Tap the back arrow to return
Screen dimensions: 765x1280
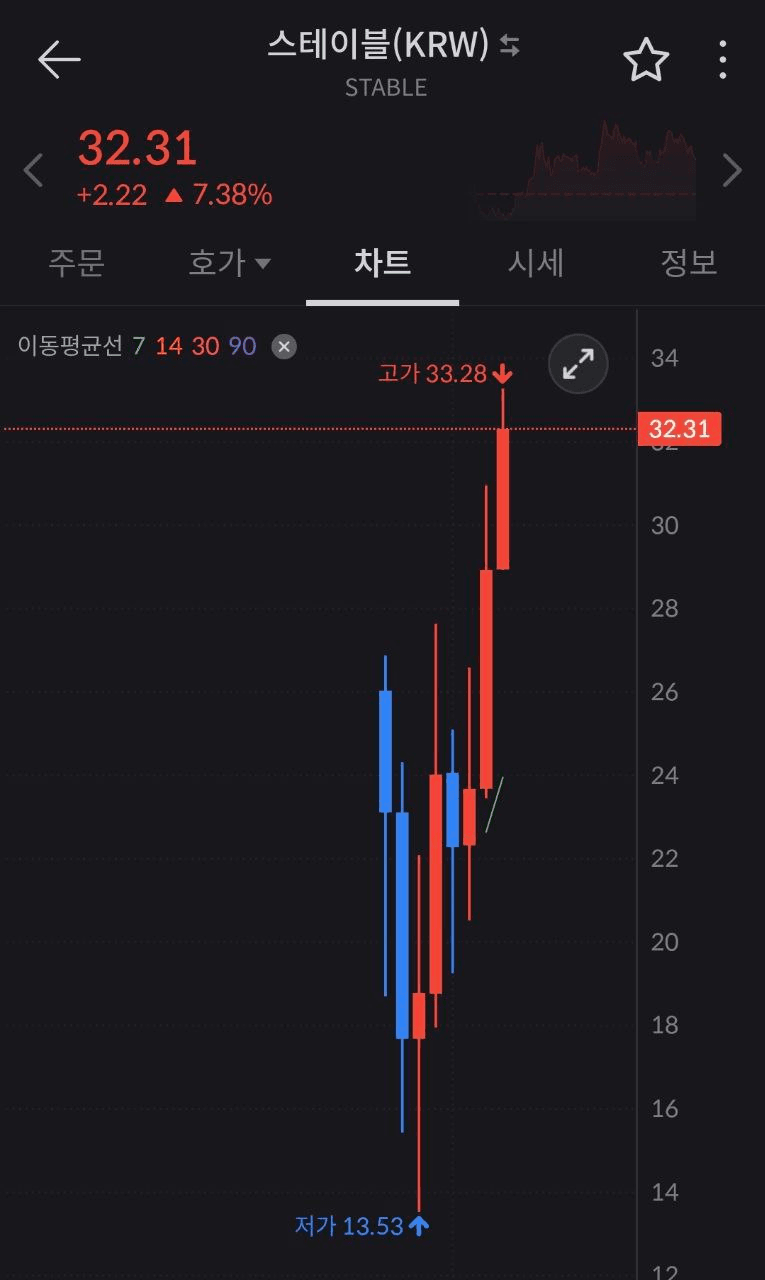[x=59, y=59]
